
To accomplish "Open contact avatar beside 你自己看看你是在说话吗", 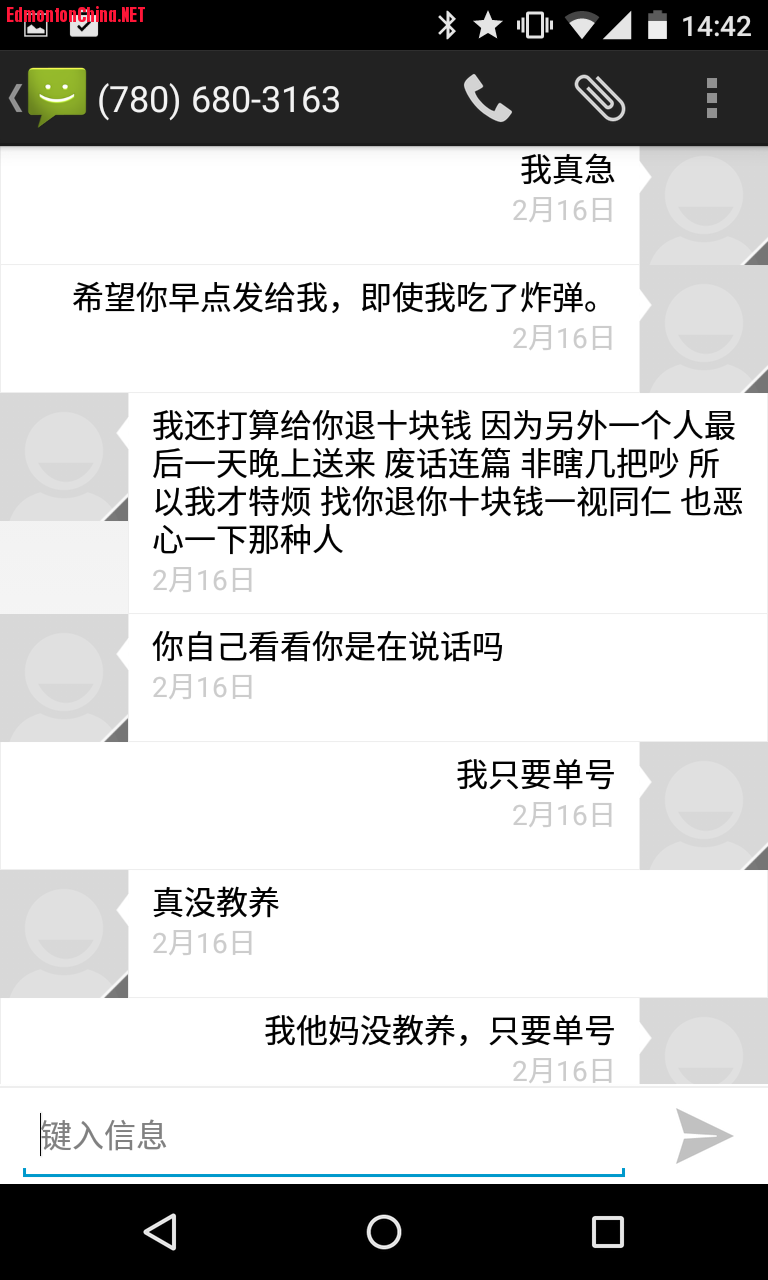I will click(64, 677).
